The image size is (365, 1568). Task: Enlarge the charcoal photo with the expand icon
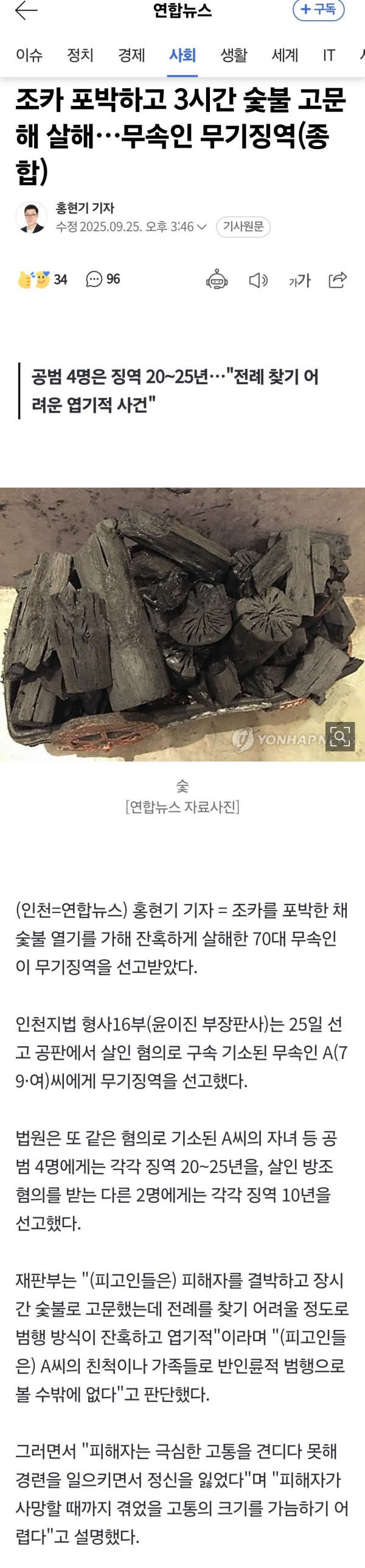pos(339,737)
